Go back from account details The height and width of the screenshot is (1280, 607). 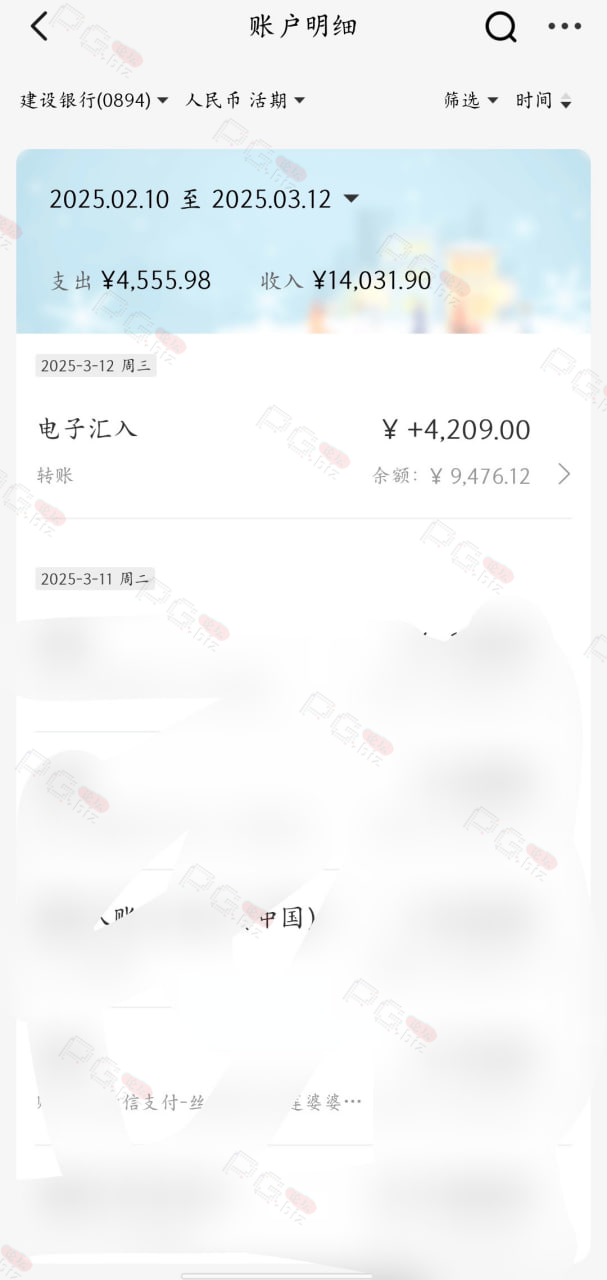tap(39, 27)
